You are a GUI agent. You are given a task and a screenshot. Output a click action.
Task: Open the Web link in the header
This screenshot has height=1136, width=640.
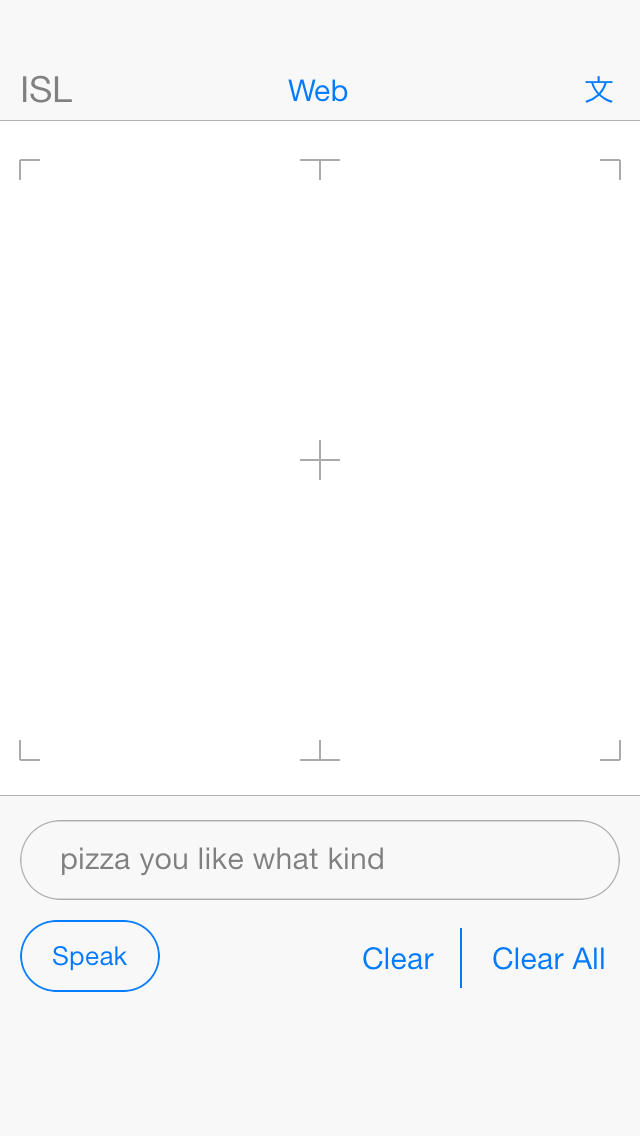[x=318, y=91]
